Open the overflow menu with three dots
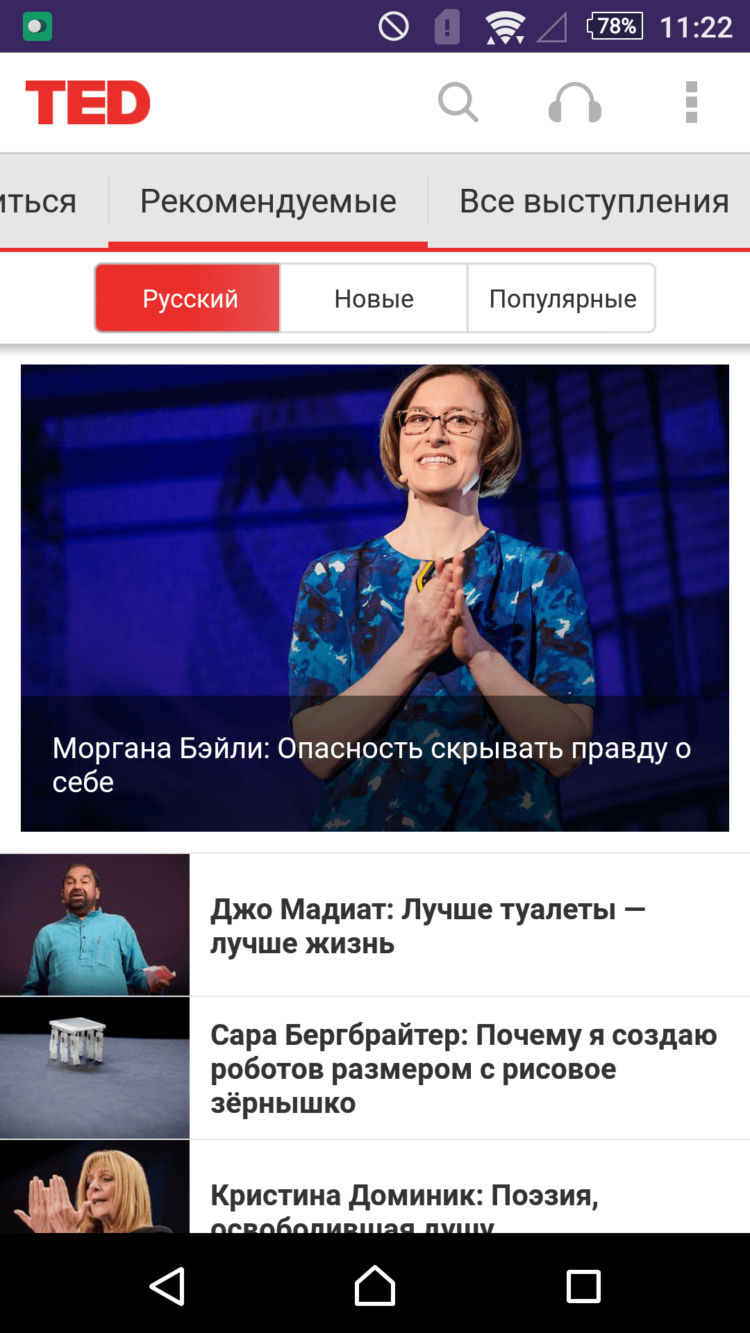Screen dimensions: 750x1333 pyautogui.click(x=690, y=101)
